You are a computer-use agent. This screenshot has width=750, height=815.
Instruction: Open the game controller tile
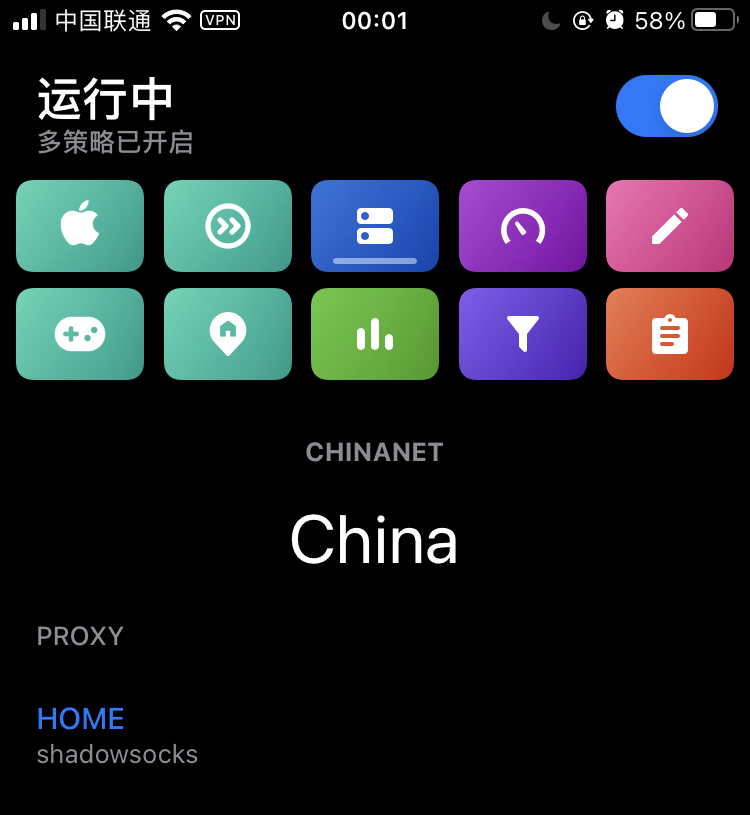[80, 334]
